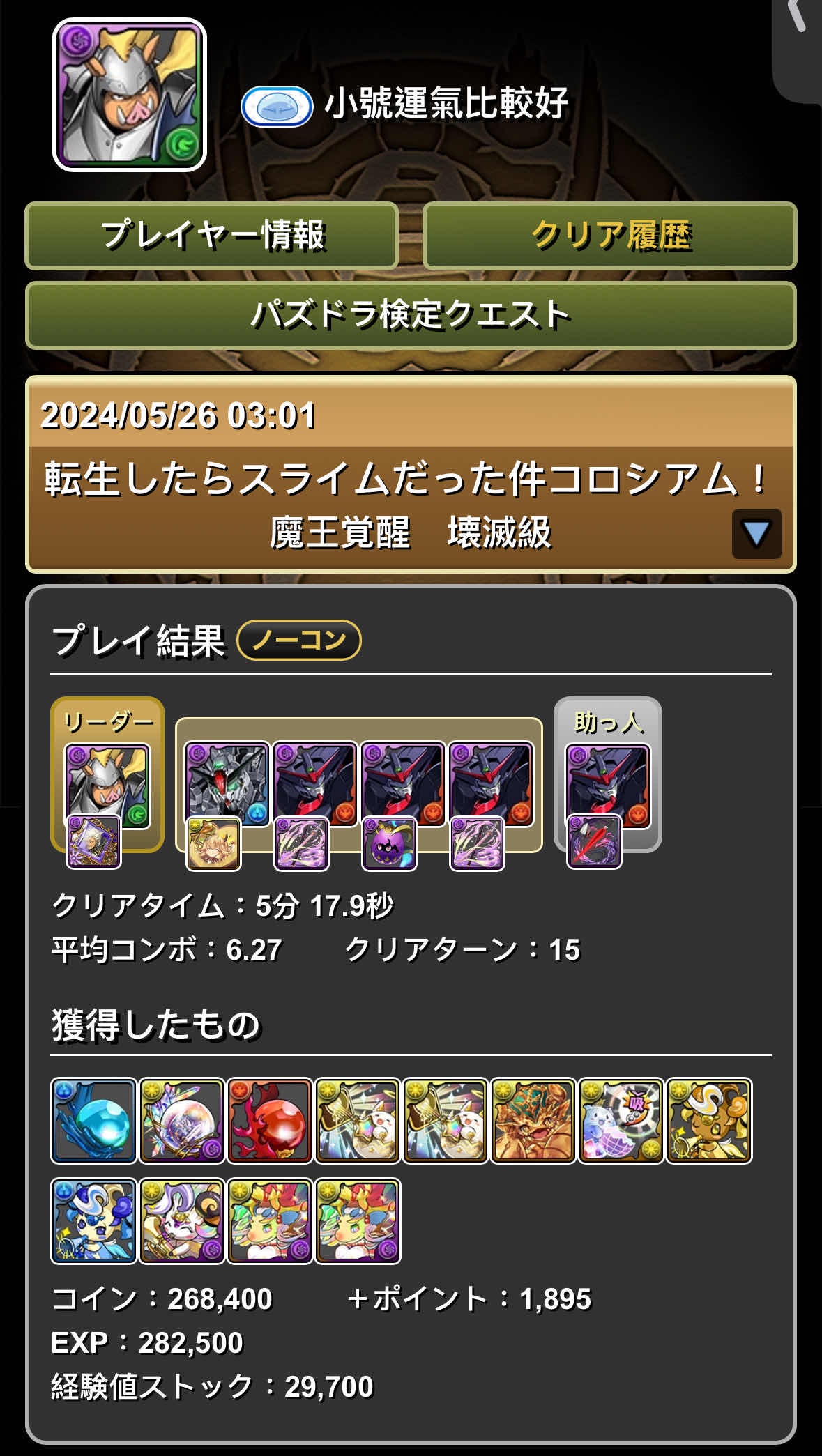
Task: Switch to the クリア履歴 tab
Action: (609, 236)
